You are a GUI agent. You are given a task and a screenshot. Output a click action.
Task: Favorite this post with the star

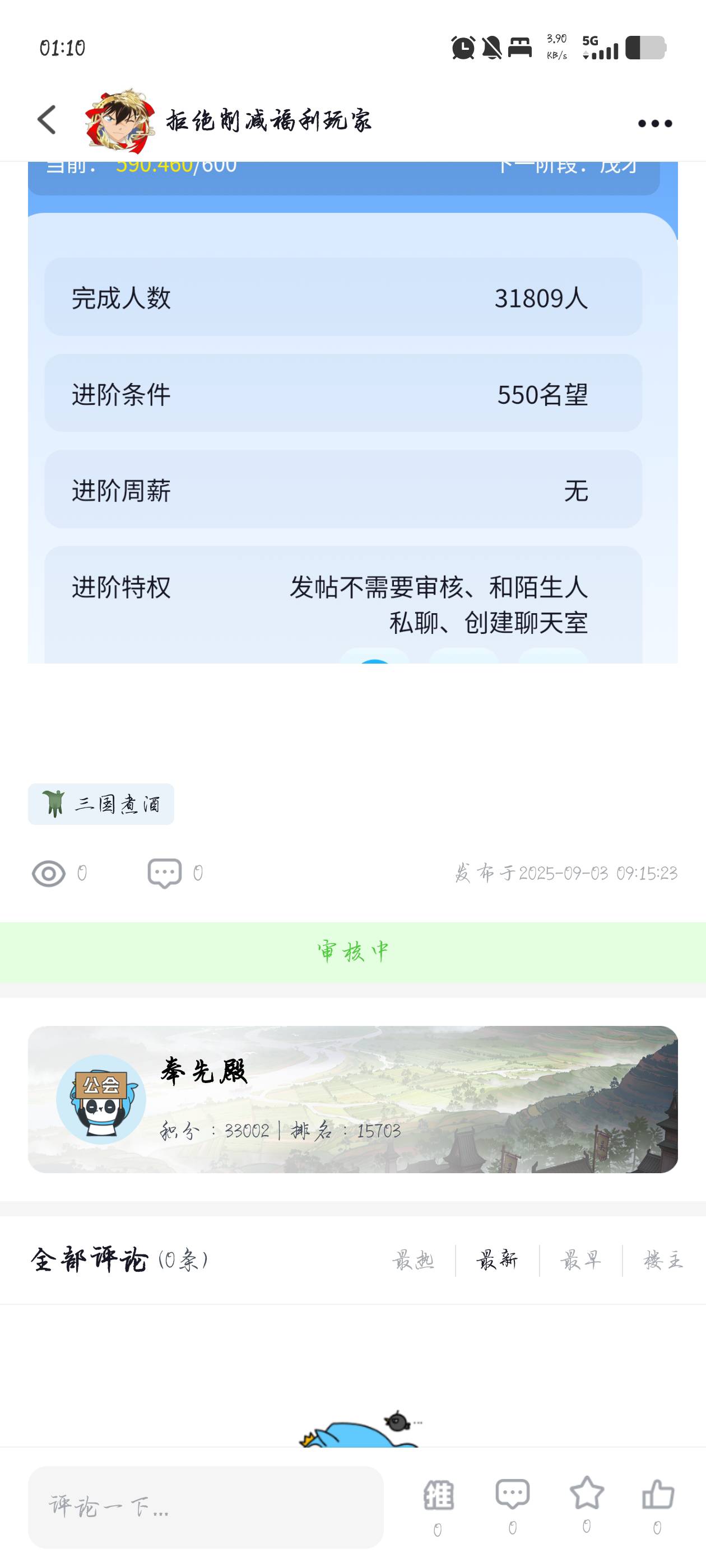(x=587, y=1494)
